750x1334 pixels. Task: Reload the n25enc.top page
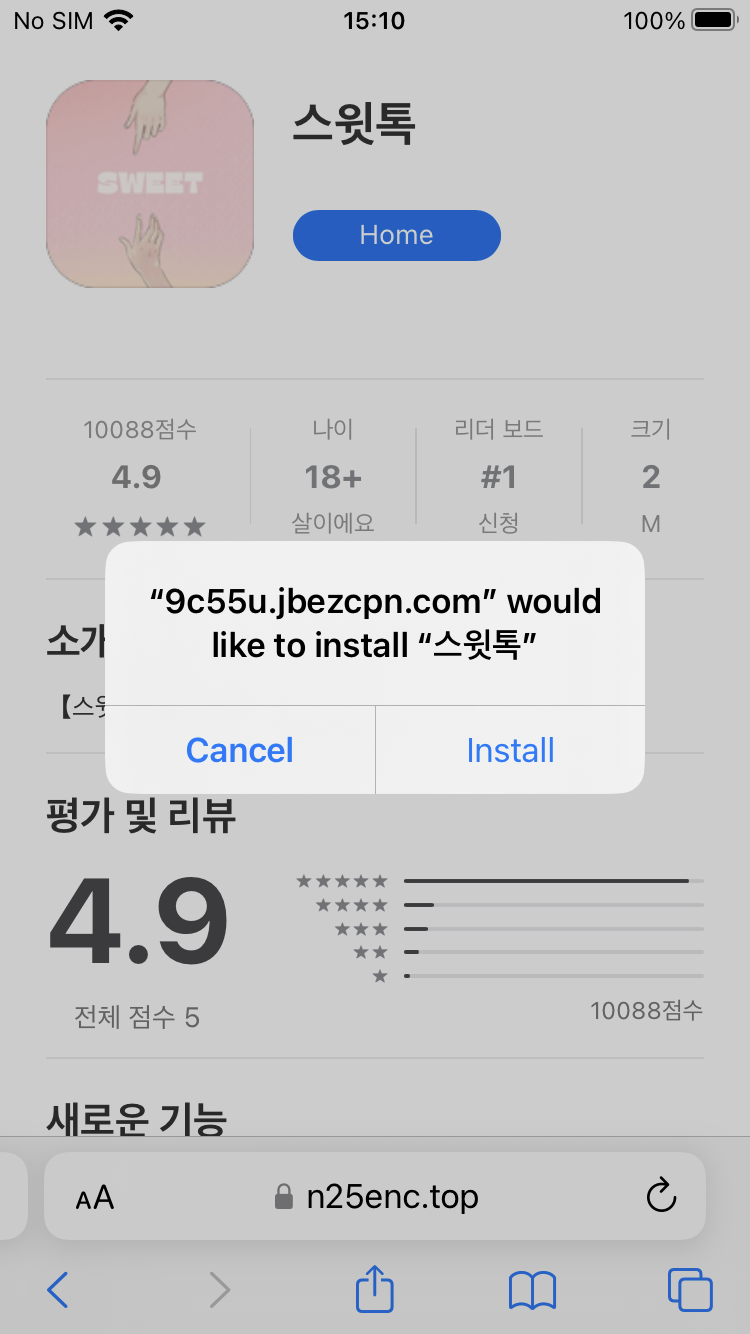(x=661, y=1196)
